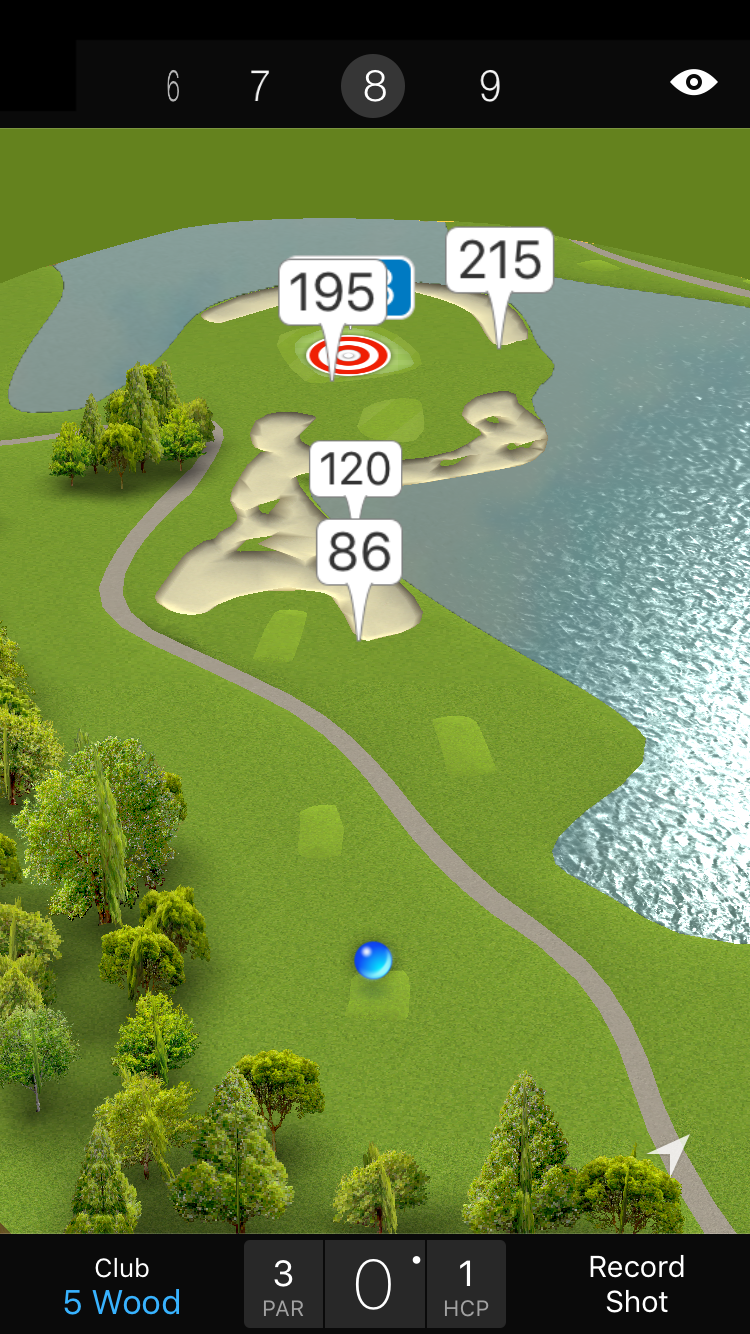
Task: Tap the blue ball position marker
Action: click(373, 960)
